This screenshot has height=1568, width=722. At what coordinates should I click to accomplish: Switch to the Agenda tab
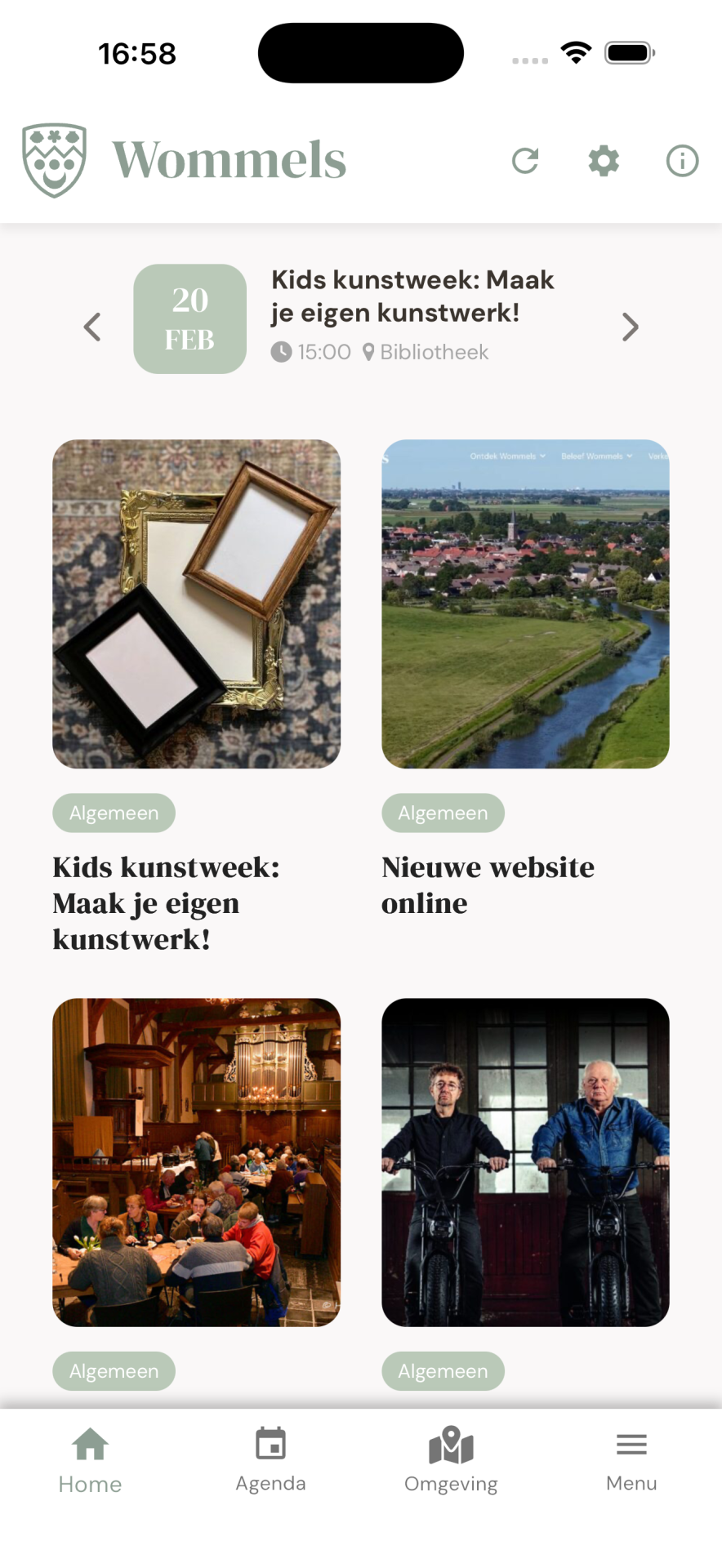point(270,1460)
